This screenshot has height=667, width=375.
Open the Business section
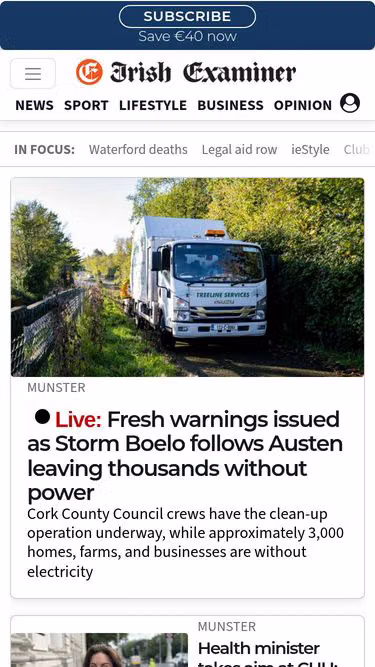(230, 105)
